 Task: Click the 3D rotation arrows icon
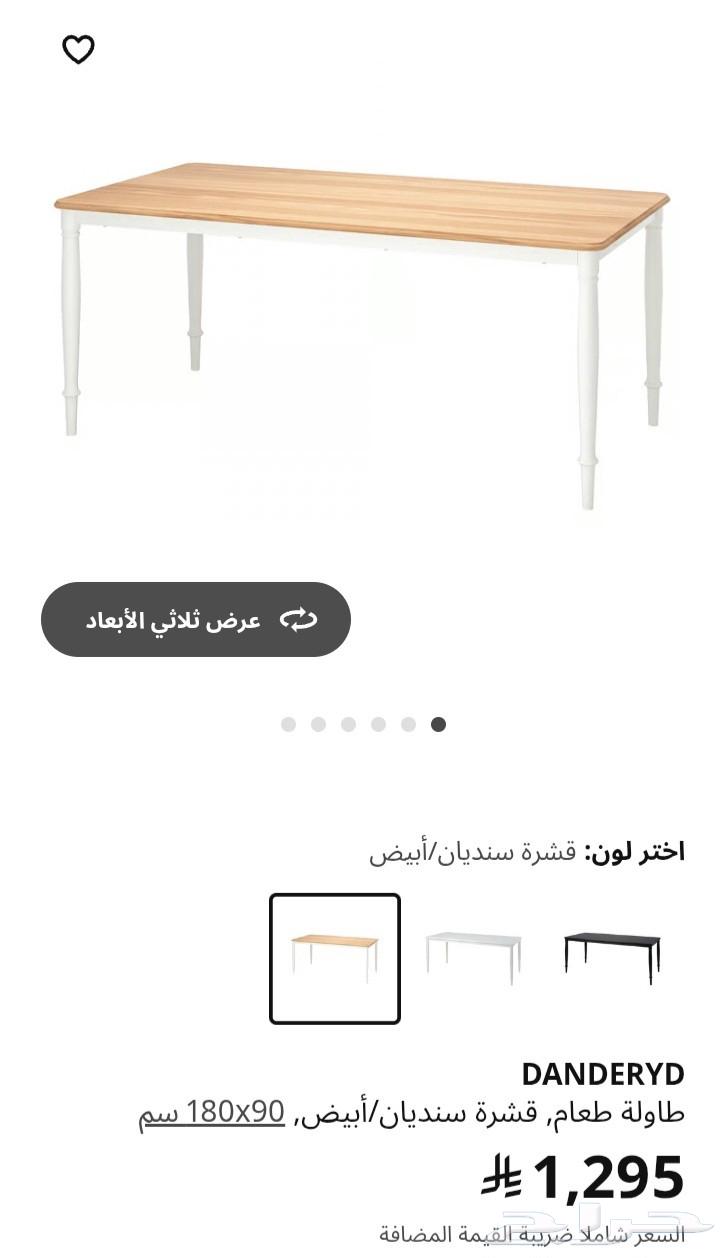(299, 618)
